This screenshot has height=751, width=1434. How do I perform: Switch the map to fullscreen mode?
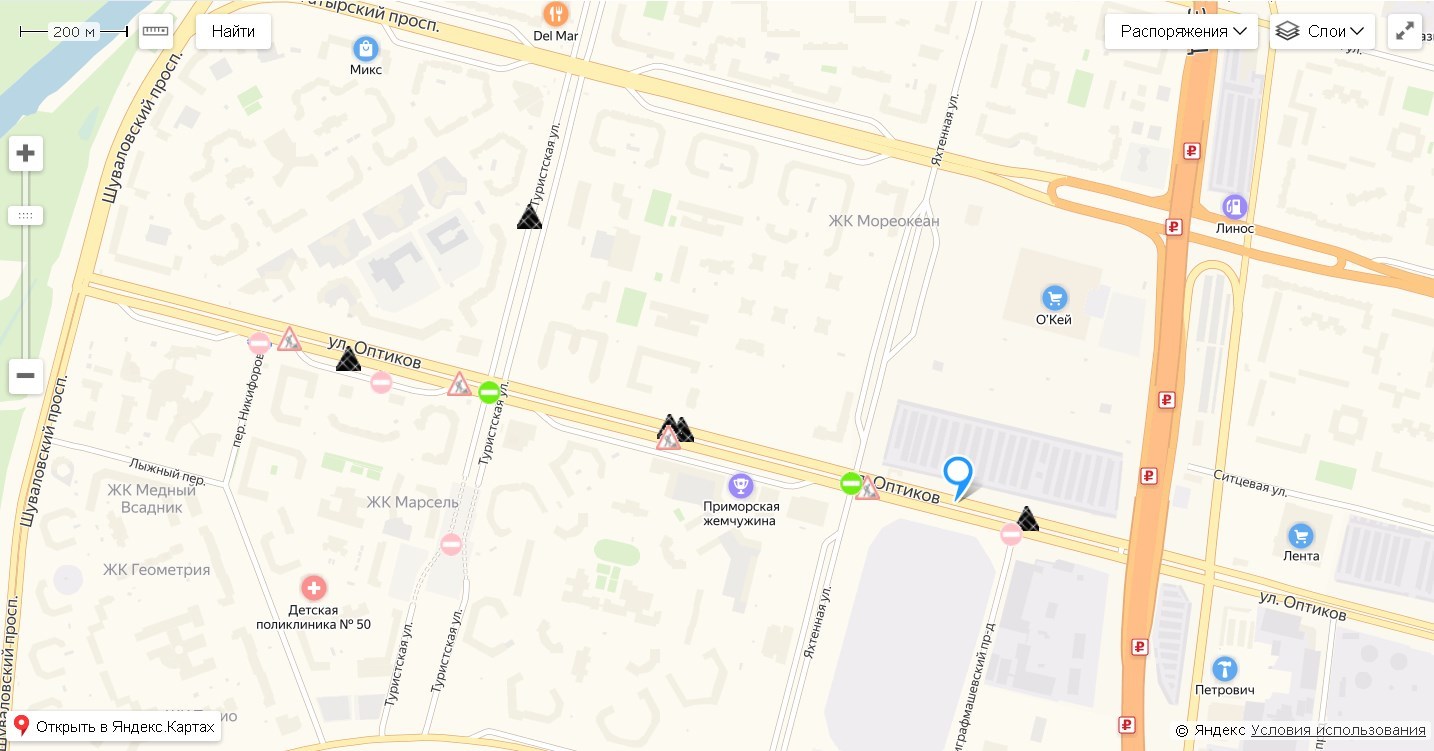1405,31
